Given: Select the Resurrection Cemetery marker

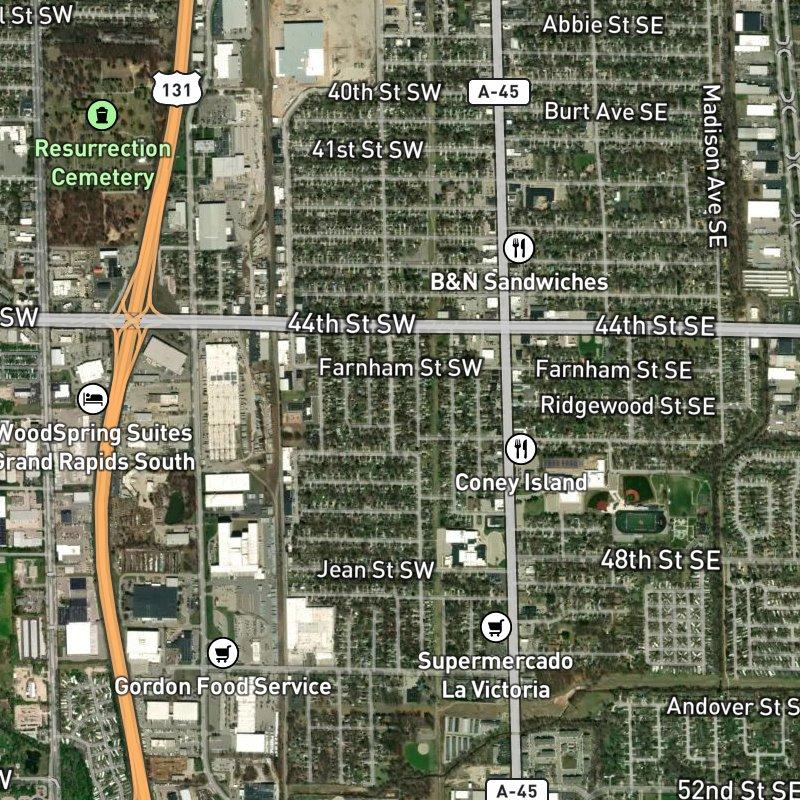Looking at the screenshot, I should coord(100,114).
